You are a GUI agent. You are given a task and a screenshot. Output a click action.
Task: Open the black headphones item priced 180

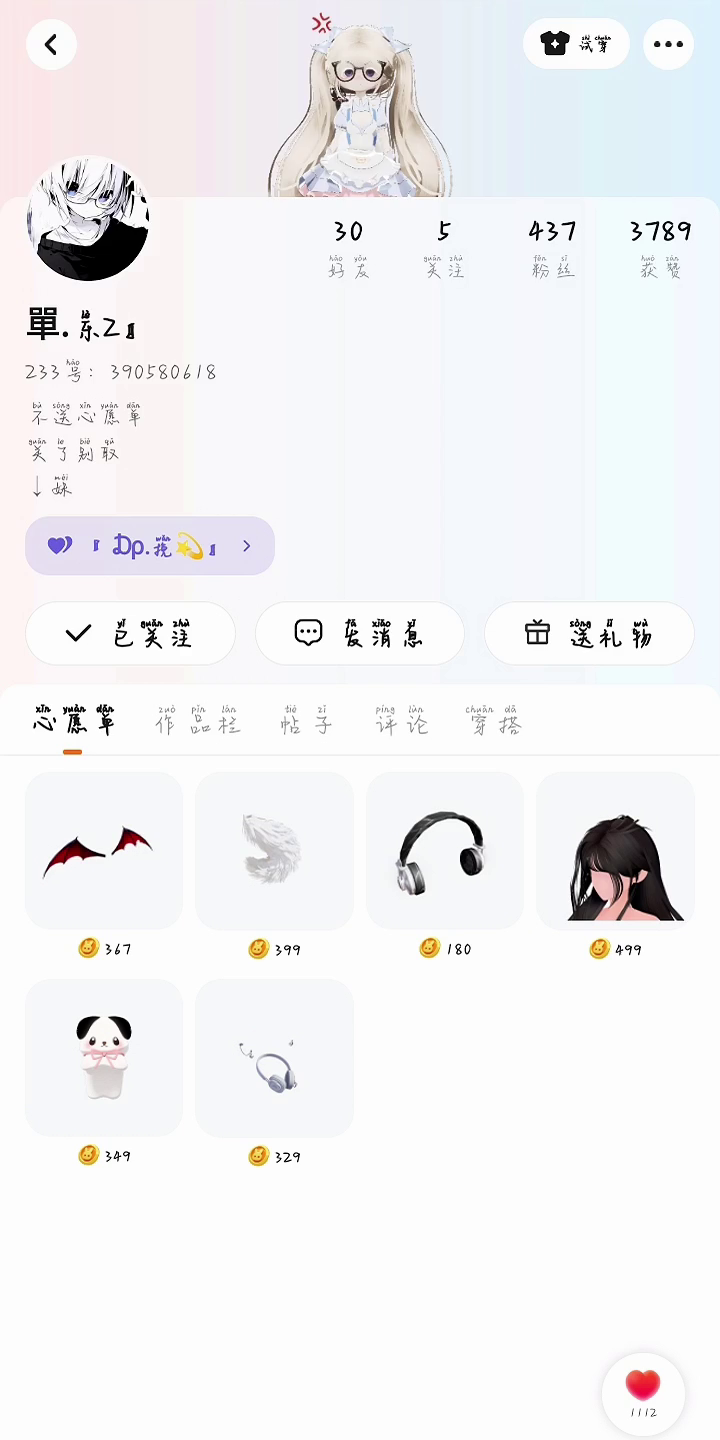445,851
